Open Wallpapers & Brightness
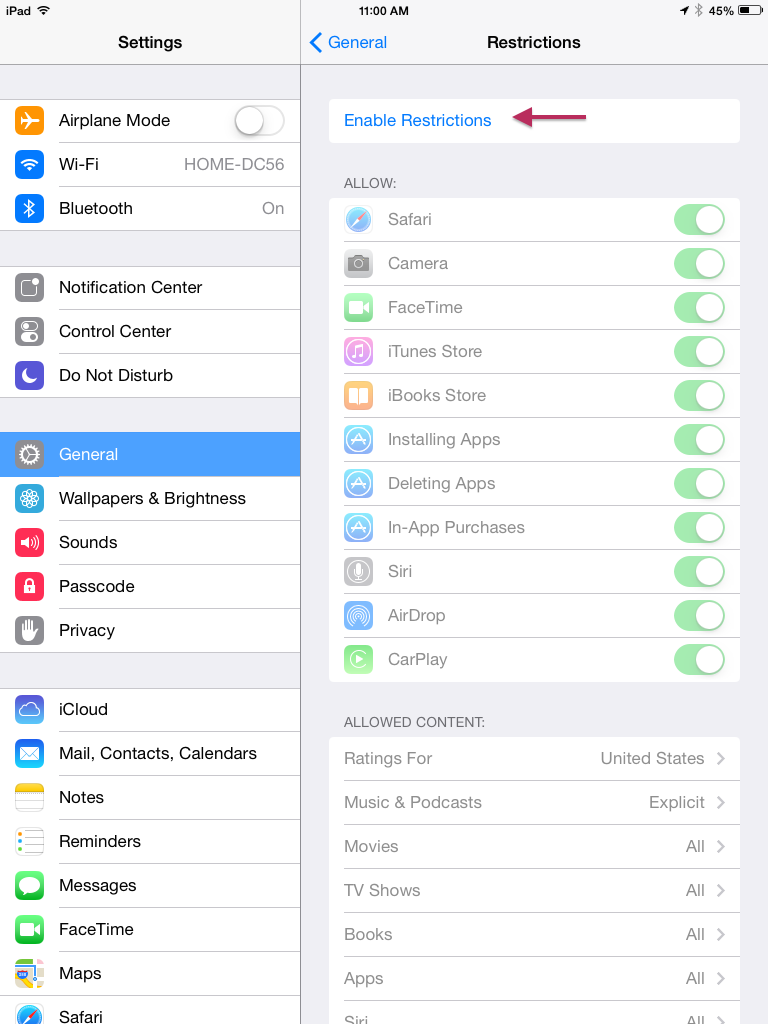 click(150, 498)
